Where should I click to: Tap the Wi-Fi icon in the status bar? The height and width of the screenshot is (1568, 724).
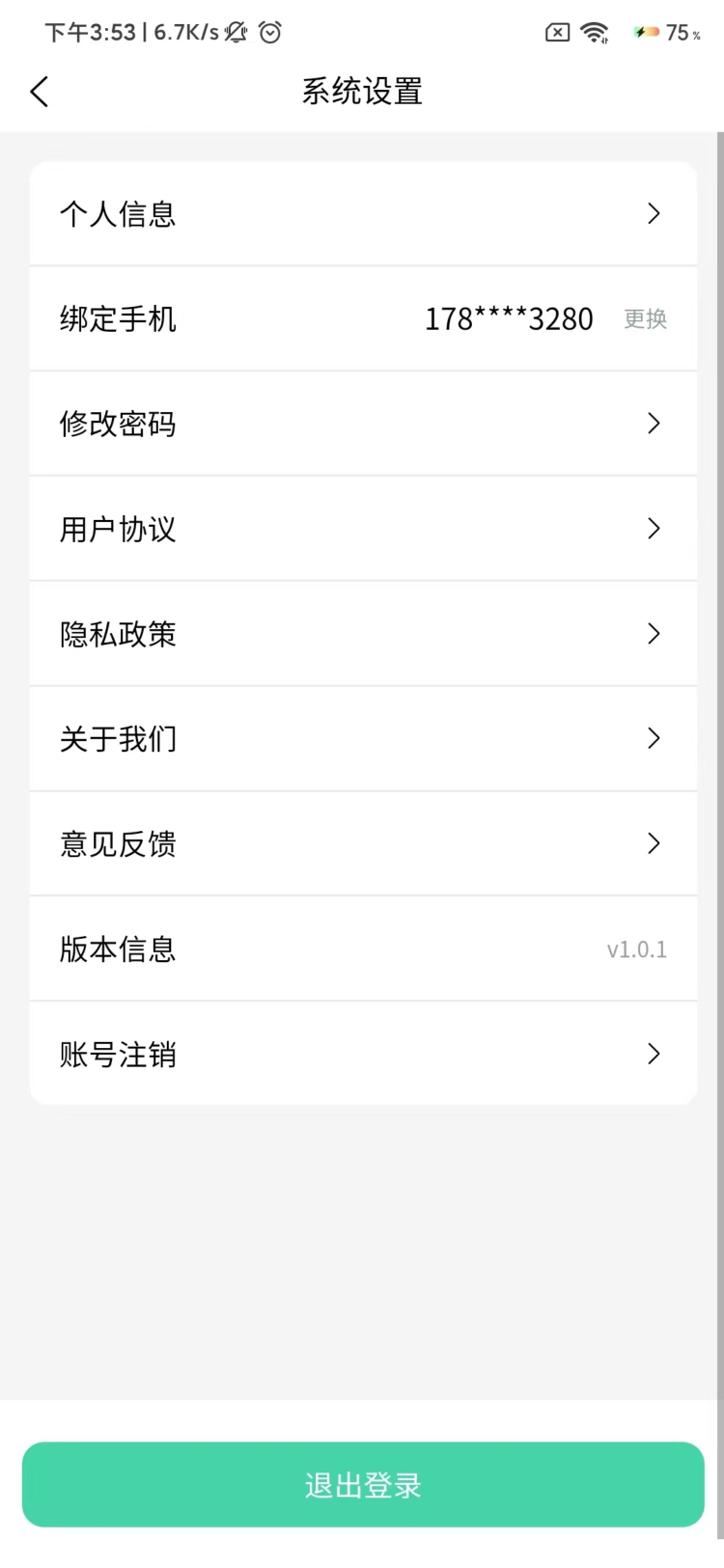pyautogui.click(x=594, y=32)
